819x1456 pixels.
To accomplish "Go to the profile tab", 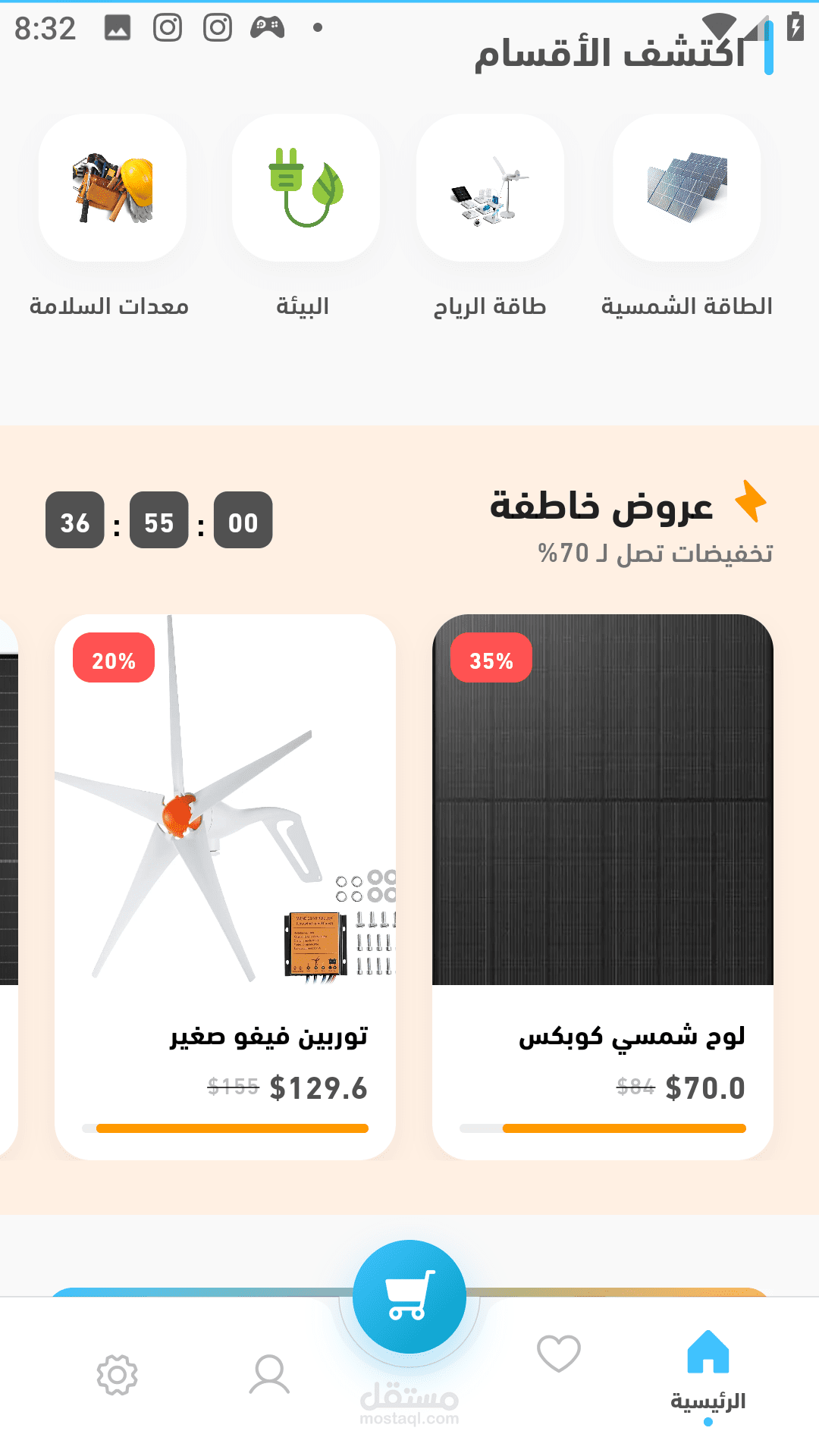I will (269, 1374).
